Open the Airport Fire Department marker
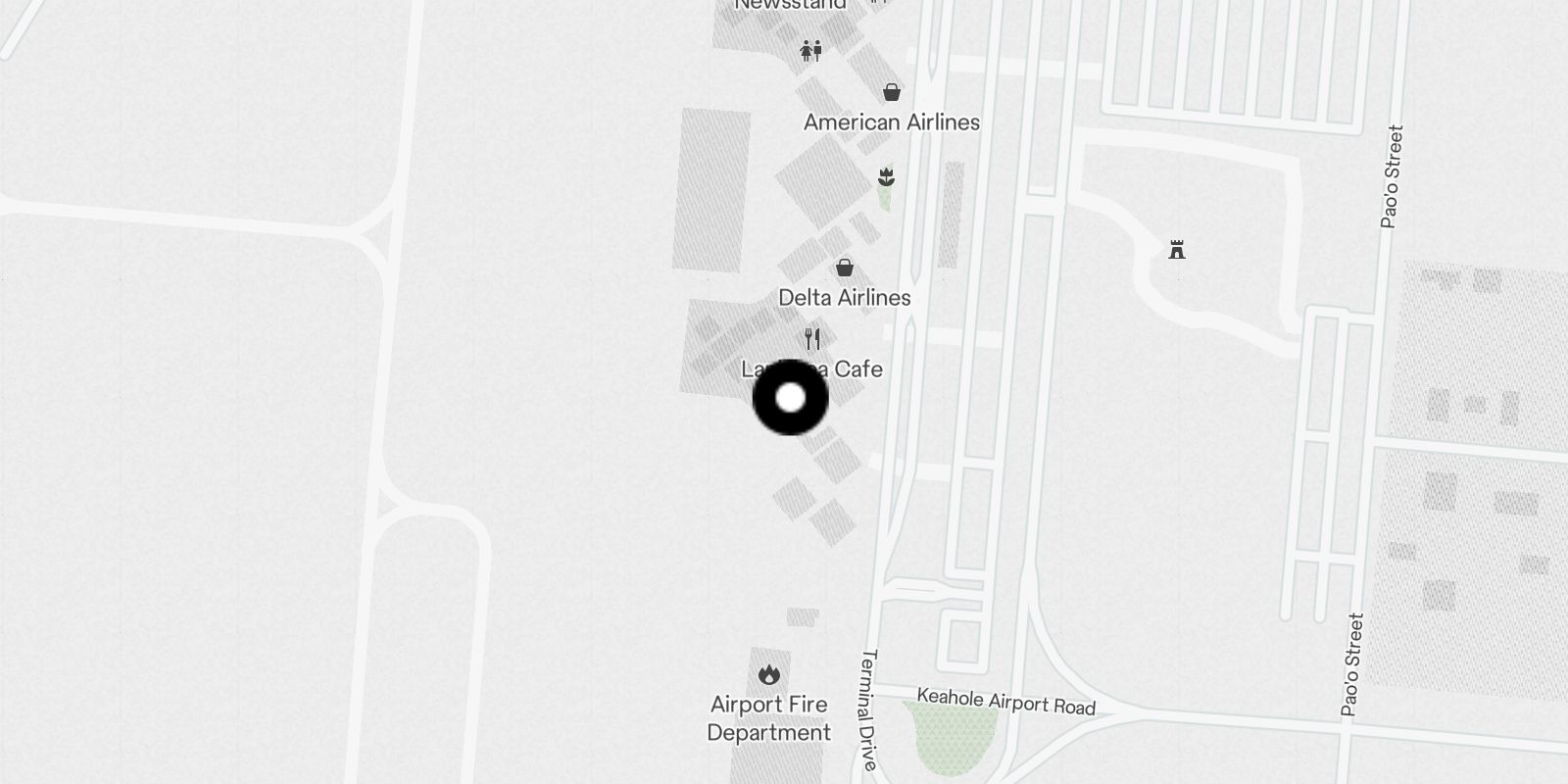1568x784 pixels. tap(769, 675)
